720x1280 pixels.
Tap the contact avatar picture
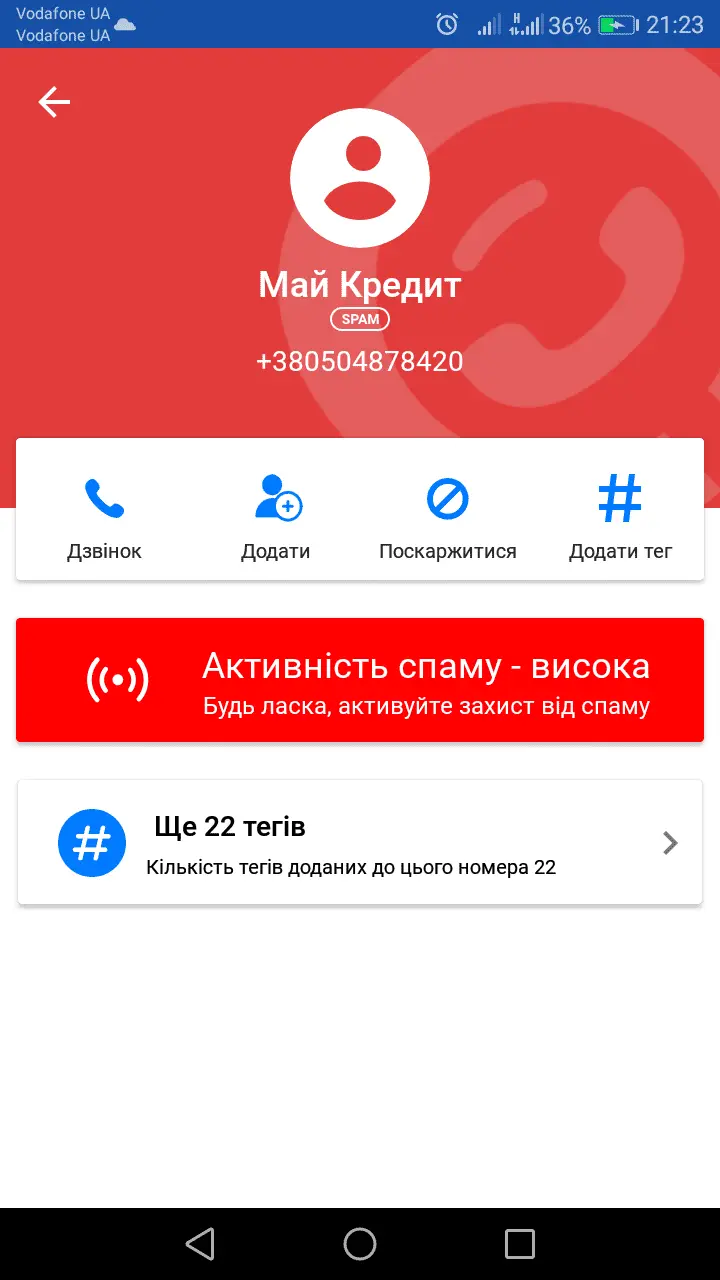(x=360, y=178)
